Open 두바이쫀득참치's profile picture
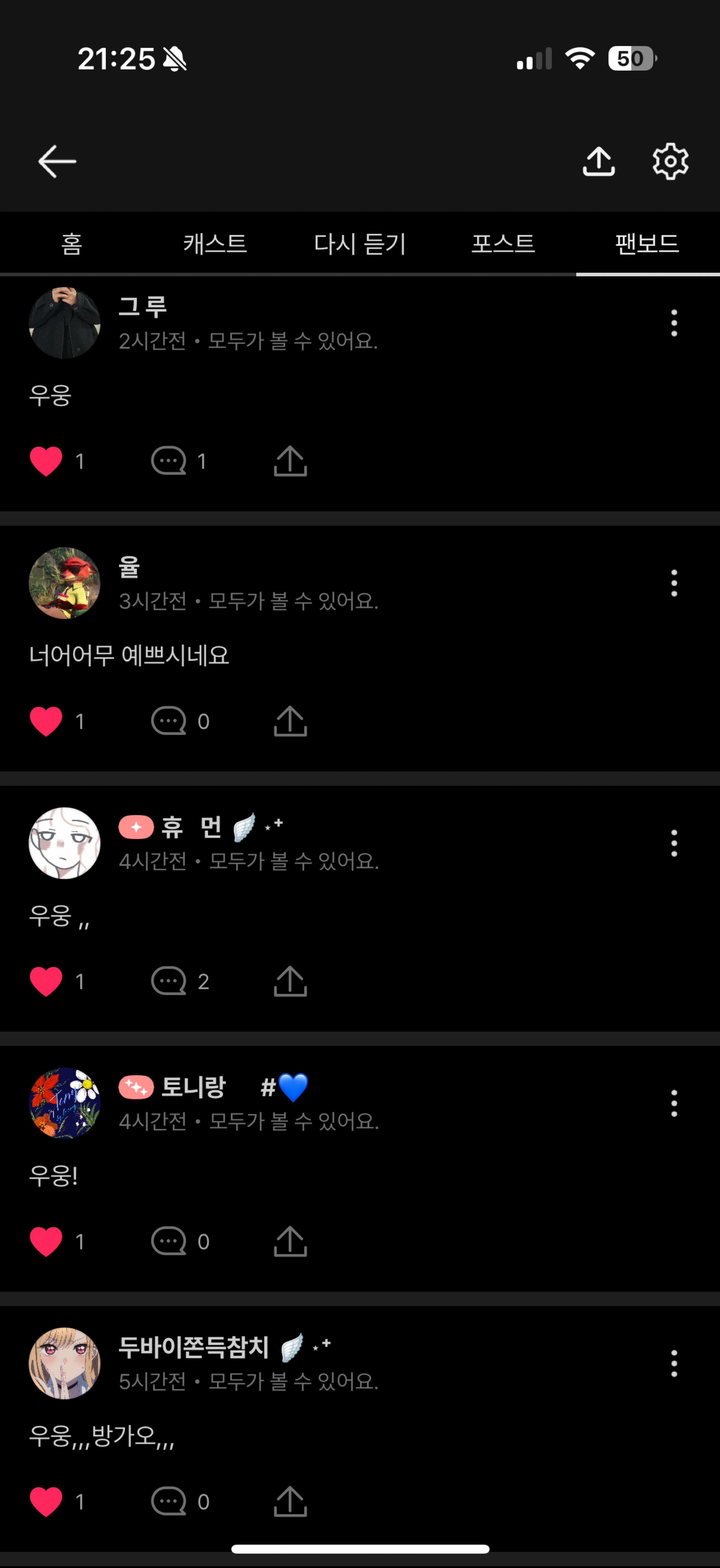The width and height of the screenshot is (720, 1568). click(64, 1363)
